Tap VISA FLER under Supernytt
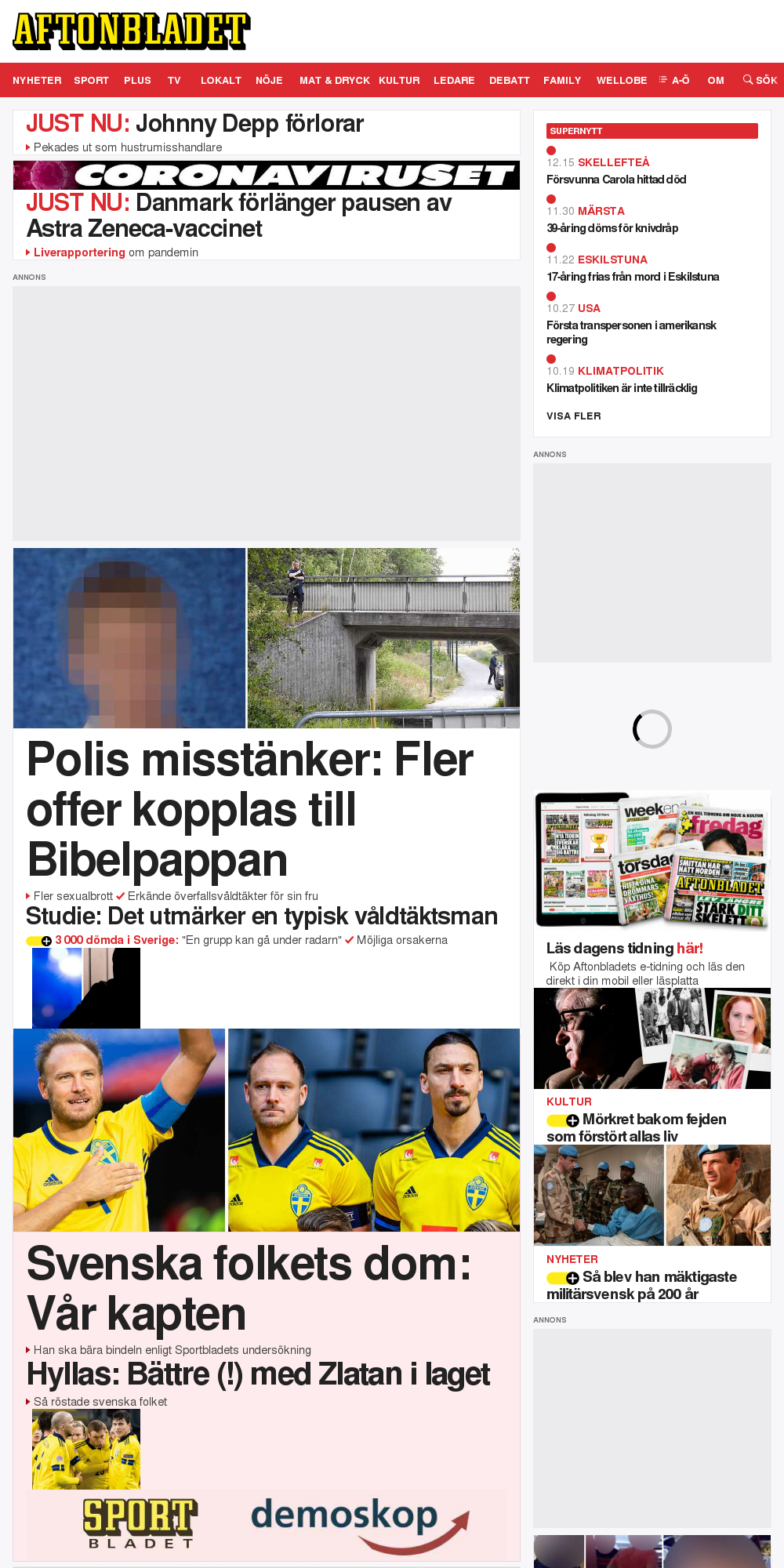The height and width of the screenshot is (1568, 784). coord(573,416)
